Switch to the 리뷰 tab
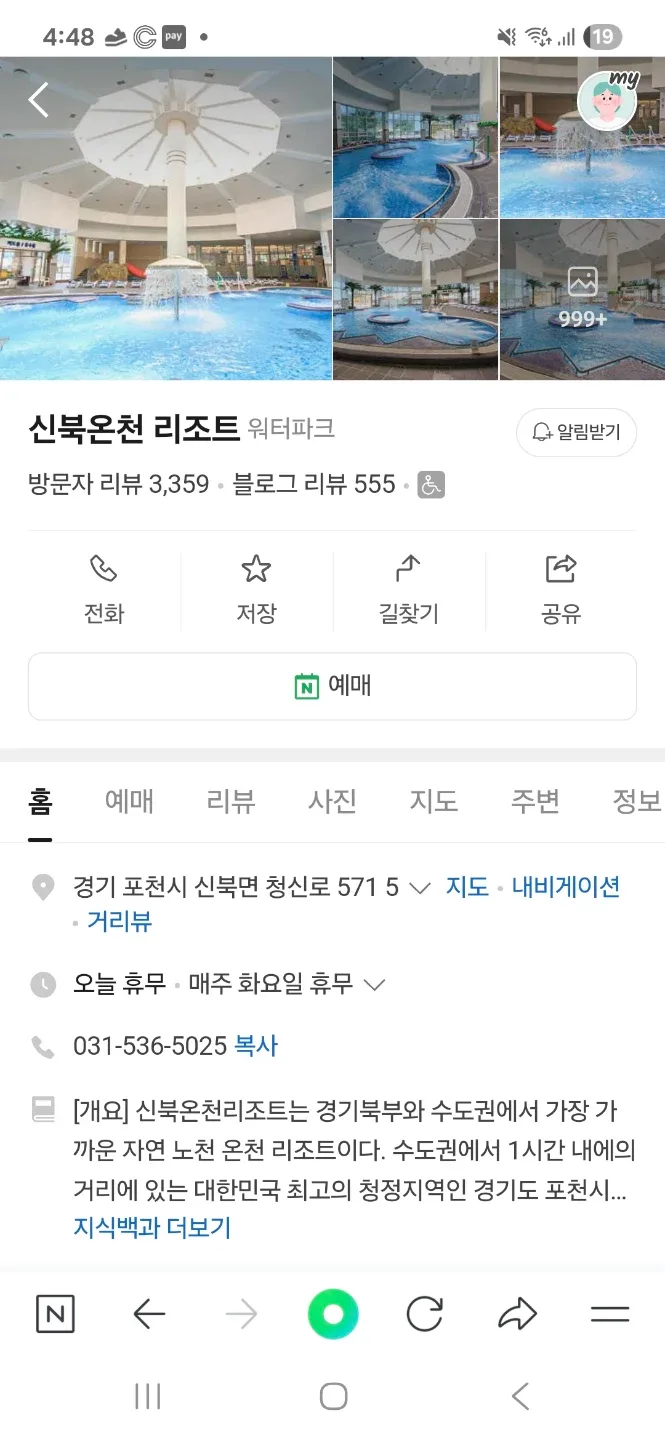This screenshot has height=1440, width=665. (x=231, y=801)
